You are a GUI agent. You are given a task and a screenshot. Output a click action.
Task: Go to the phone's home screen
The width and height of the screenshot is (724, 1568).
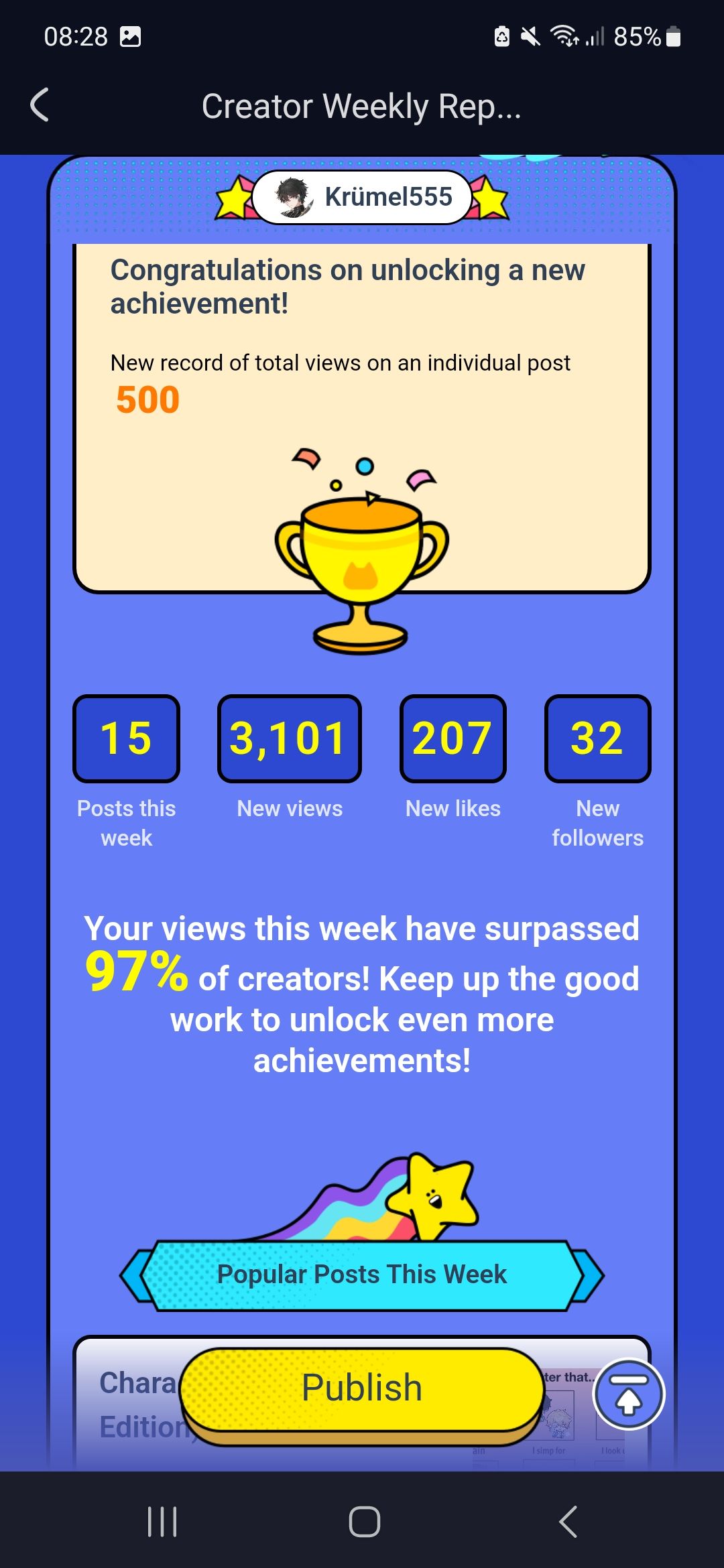coord(364,1521)
